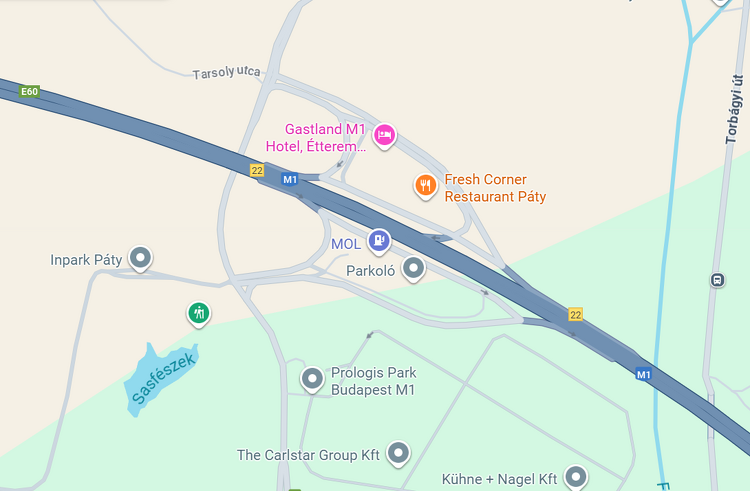Select the Inpark Páty marker
Viewport: 750px width, 491px height.
tap(141, 258)
